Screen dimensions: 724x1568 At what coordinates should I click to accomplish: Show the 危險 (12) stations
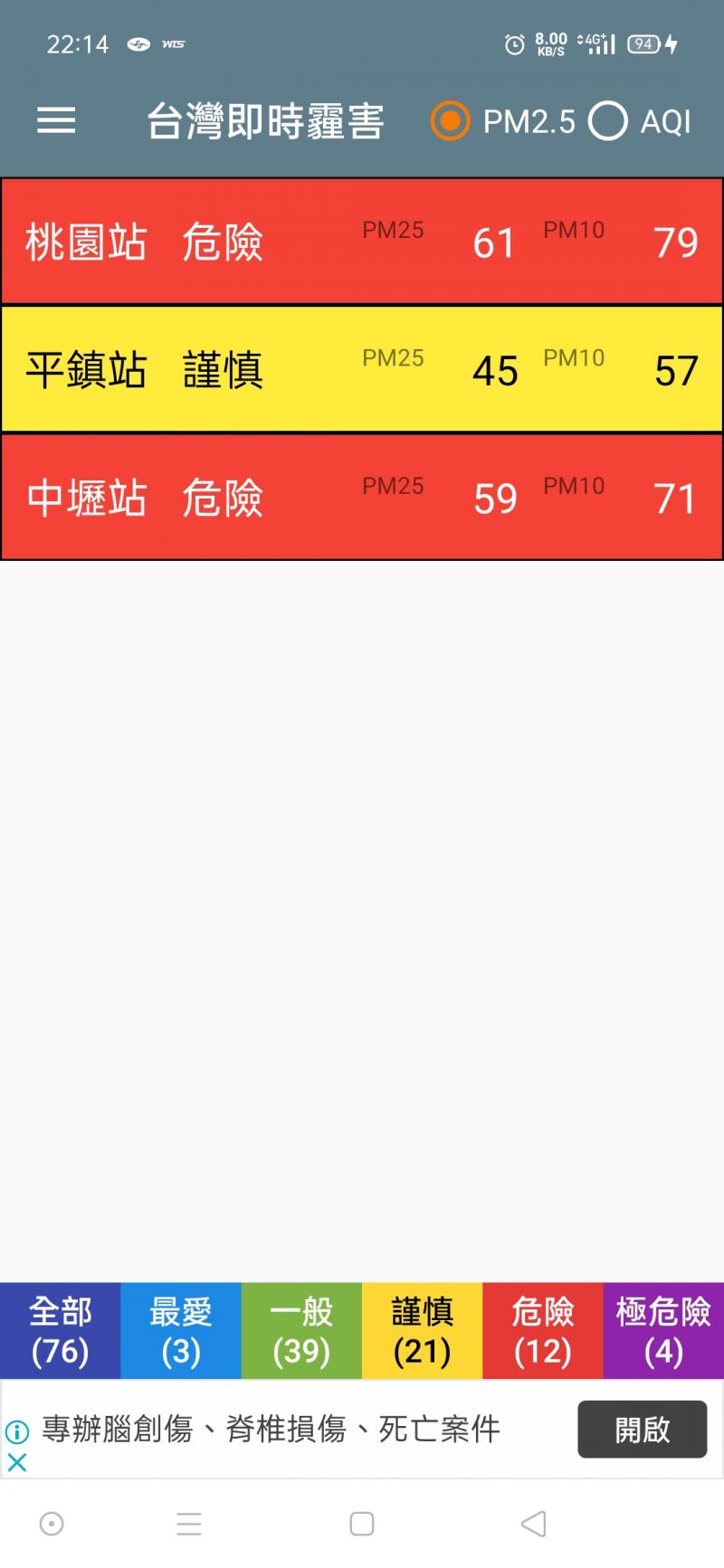coord(543,1330)
